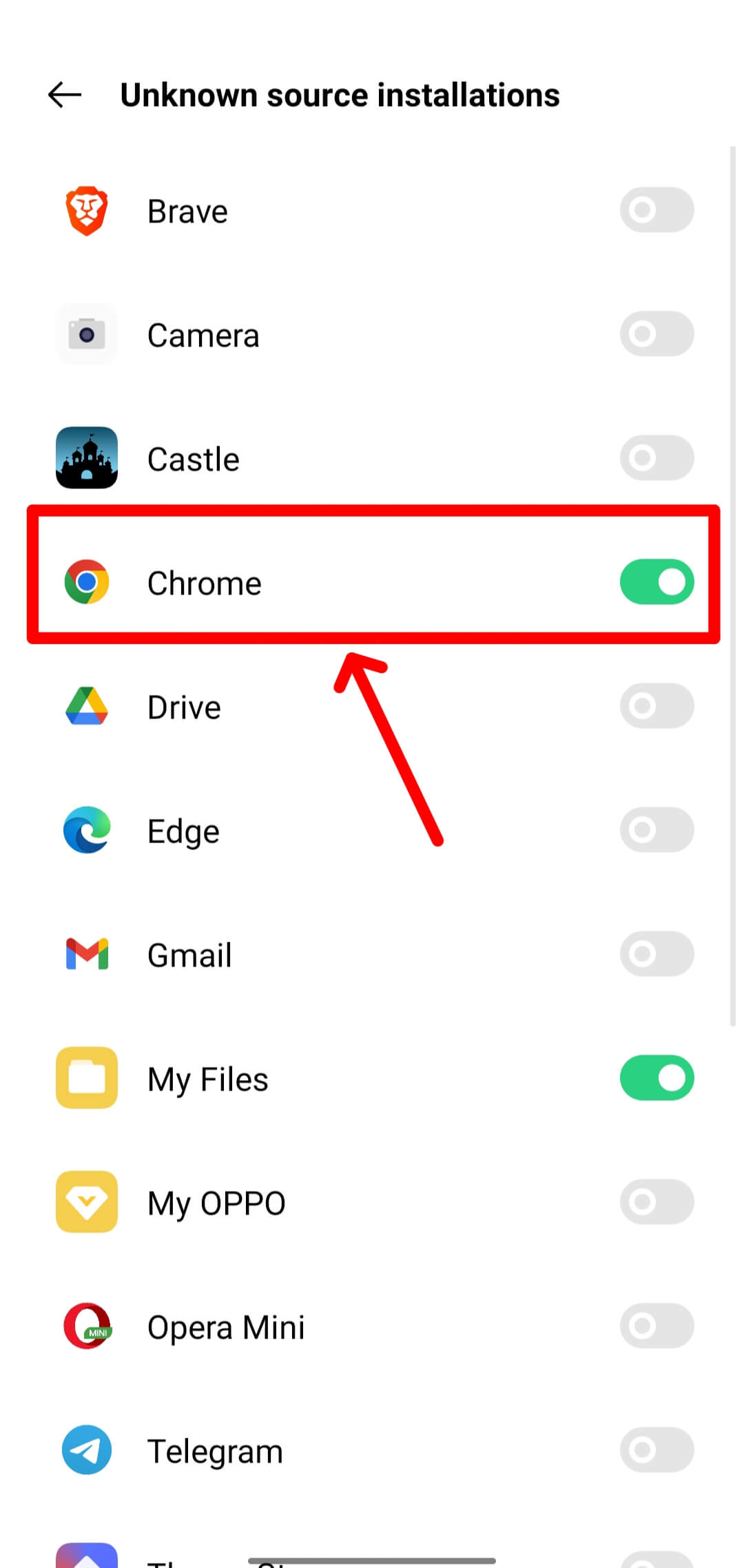Click the Gmail app icon
The image size is (744, 1568).
click(87, 953)
